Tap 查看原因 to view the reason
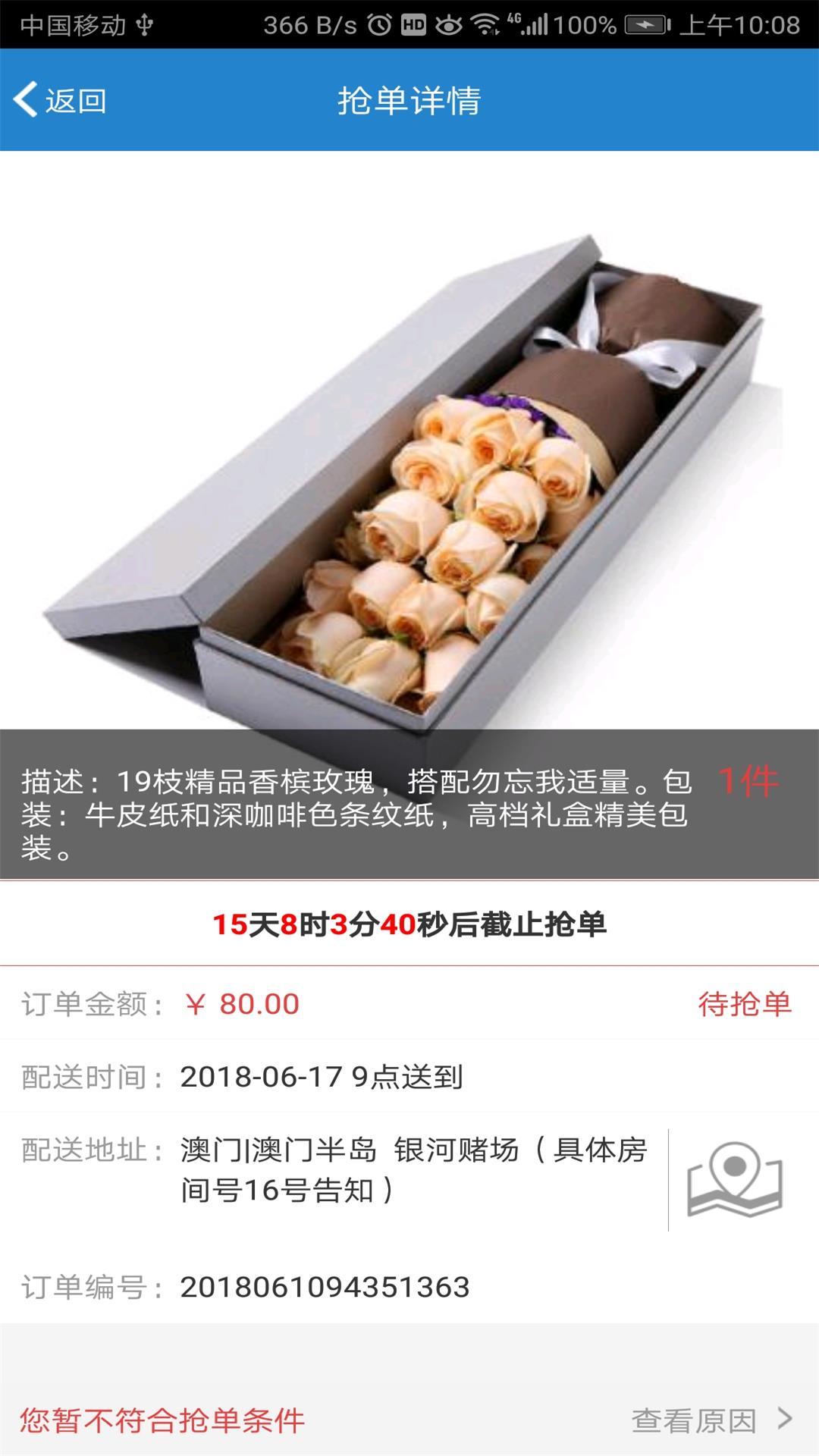This screenshot has width=819, height=1456. (711, 1420)
